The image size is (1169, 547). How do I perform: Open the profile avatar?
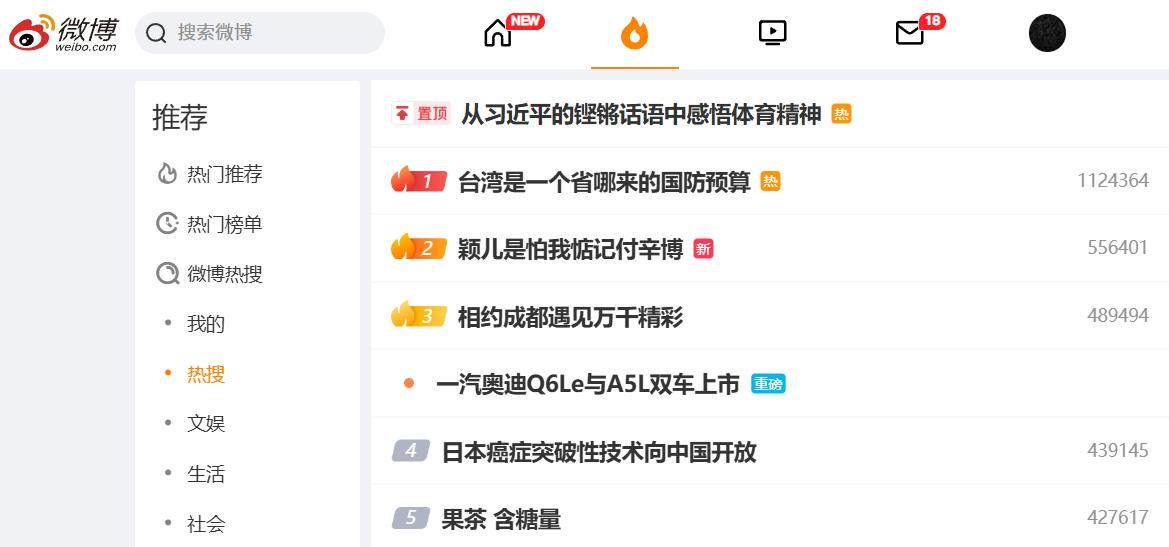pos(1047,33)
